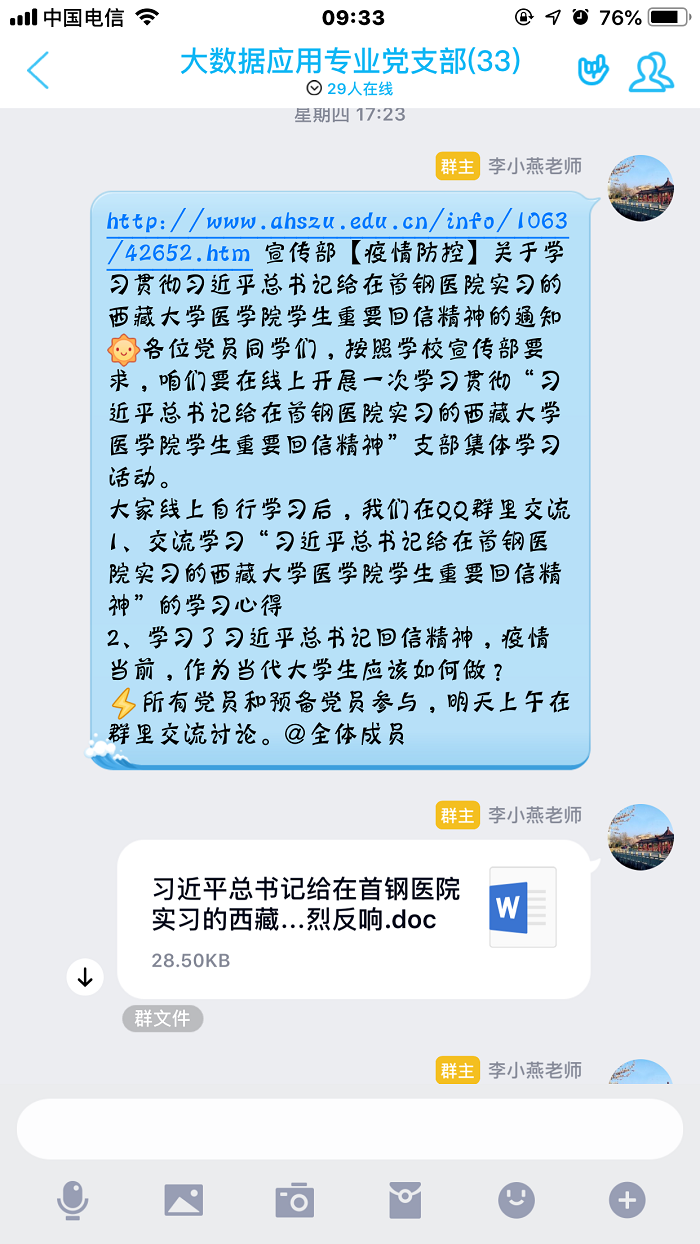Open the group members icon
This screenshot has height=1244, width=700.
(651, 70)
